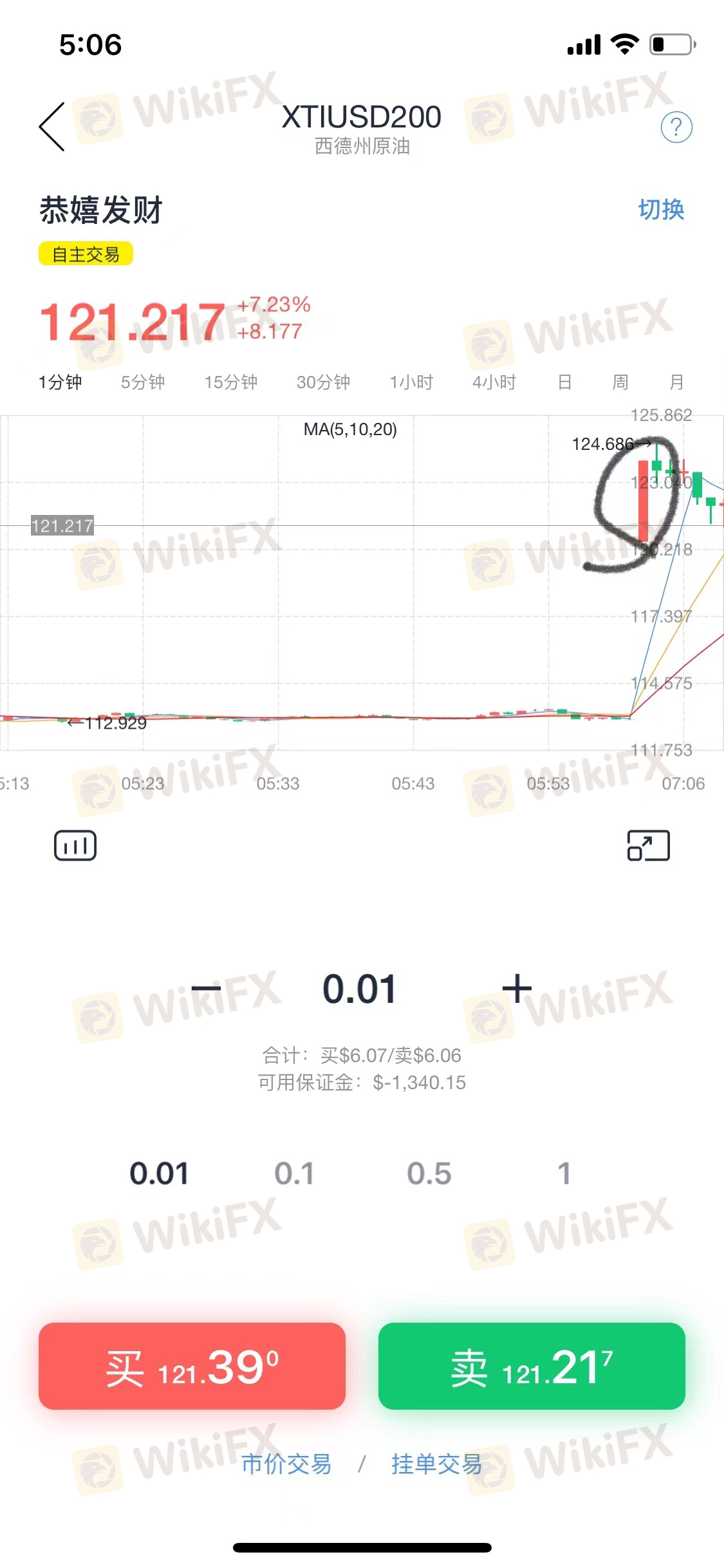Image resolution: width=724 pixels, height=1568 pixels.
Task: Pick the 0.1 lot size preset
Action: 294,1173
